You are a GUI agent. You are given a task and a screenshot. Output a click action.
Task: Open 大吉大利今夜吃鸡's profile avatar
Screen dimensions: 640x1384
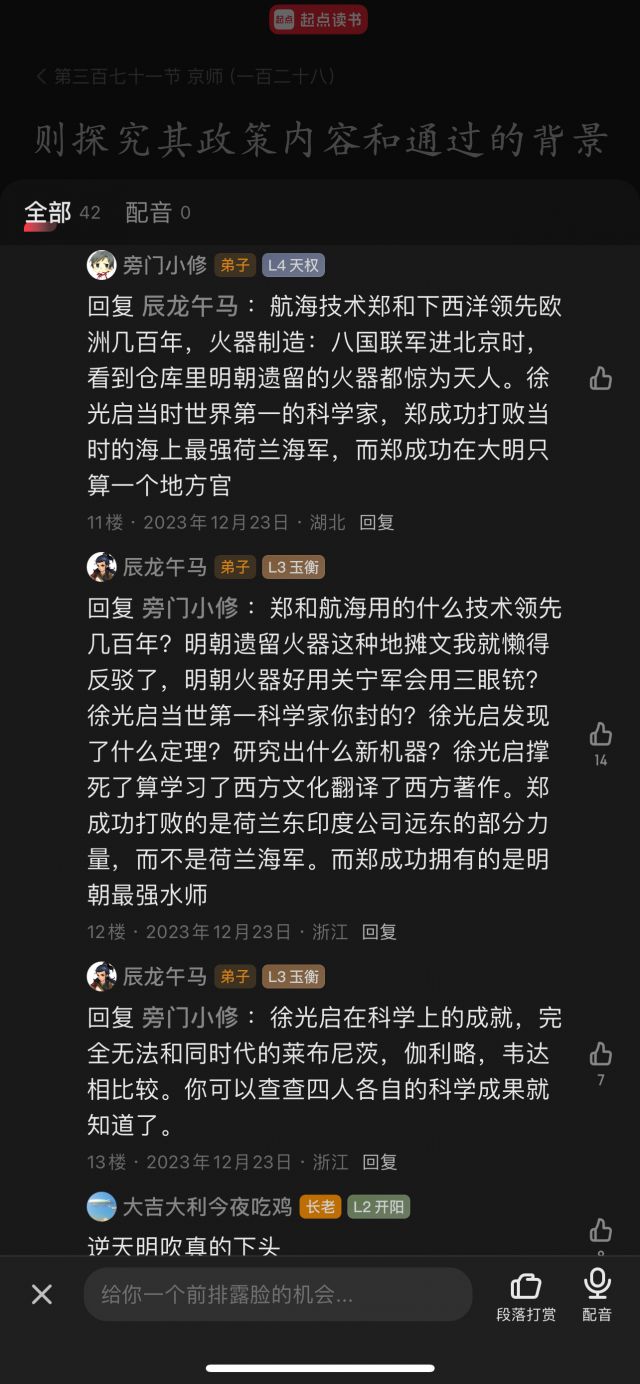click(x=102, y=1207)
